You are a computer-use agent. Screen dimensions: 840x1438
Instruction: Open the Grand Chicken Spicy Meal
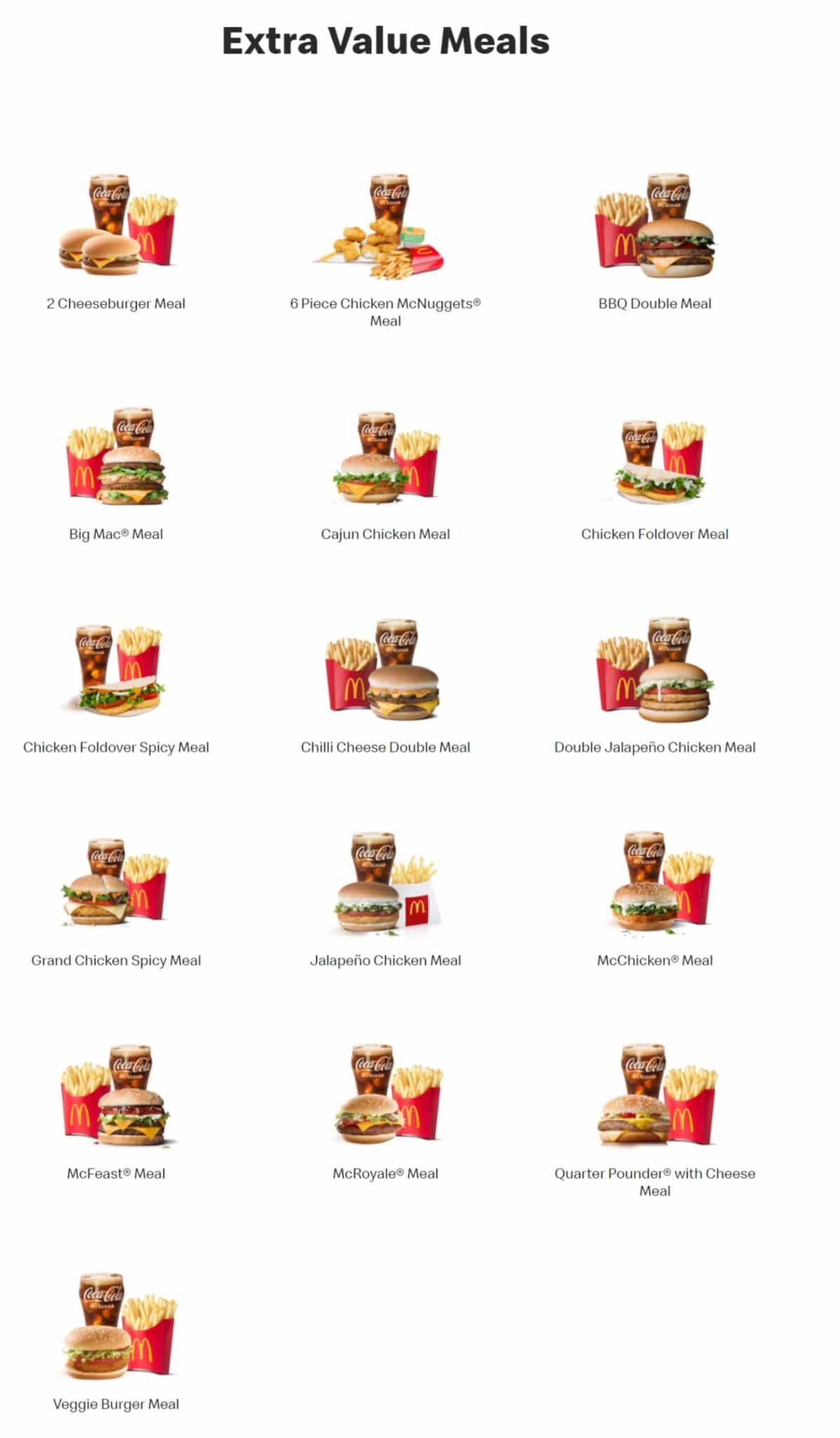click(116, 883)
